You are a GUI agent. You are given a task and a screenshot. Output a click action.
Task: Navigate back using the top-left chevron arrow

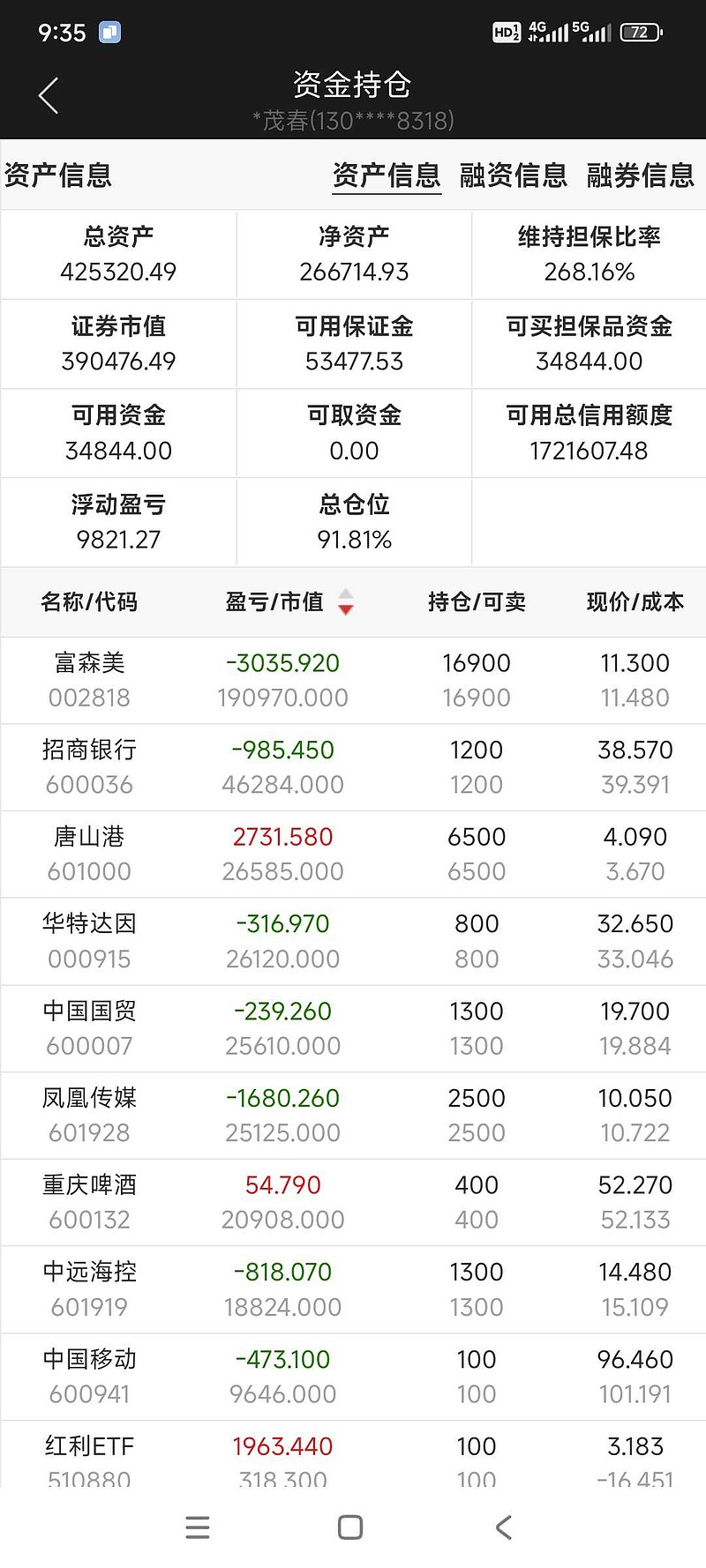coord(48,93)
